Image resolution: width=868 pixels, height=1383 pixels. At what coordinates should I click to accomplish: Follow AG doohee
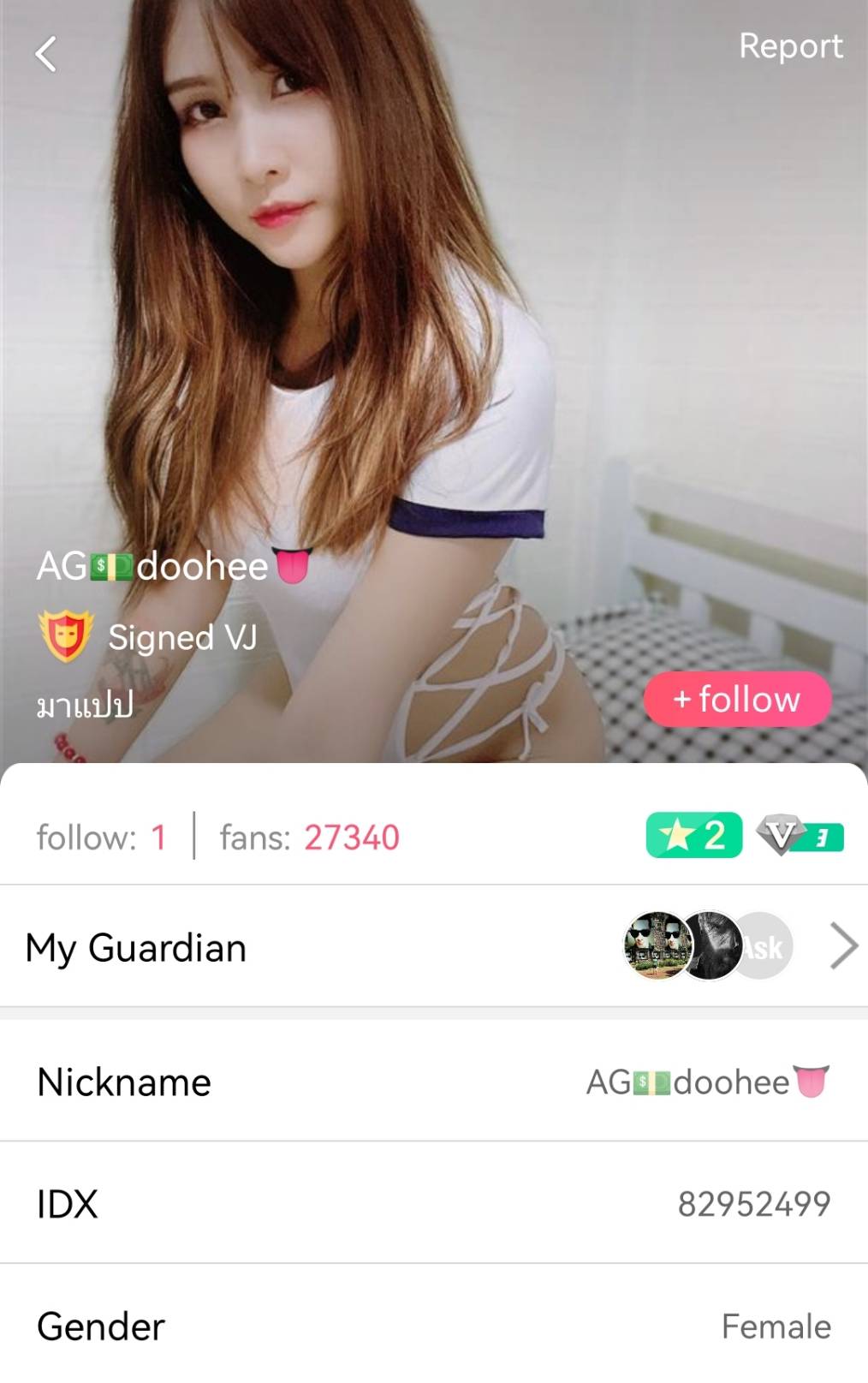point(737,699)
